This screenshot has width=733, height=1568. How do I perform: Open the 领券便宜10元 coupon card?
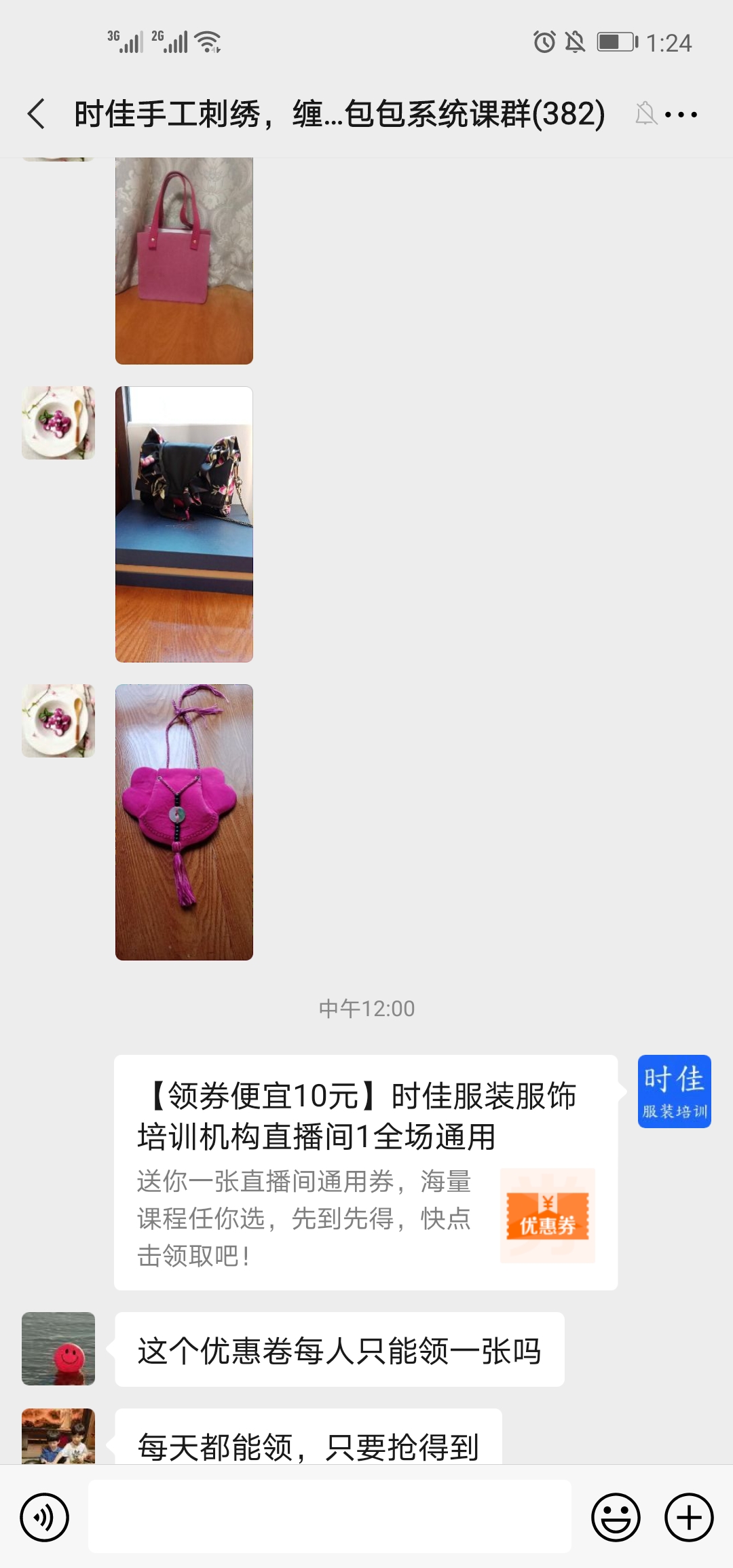coord(366,1172)
